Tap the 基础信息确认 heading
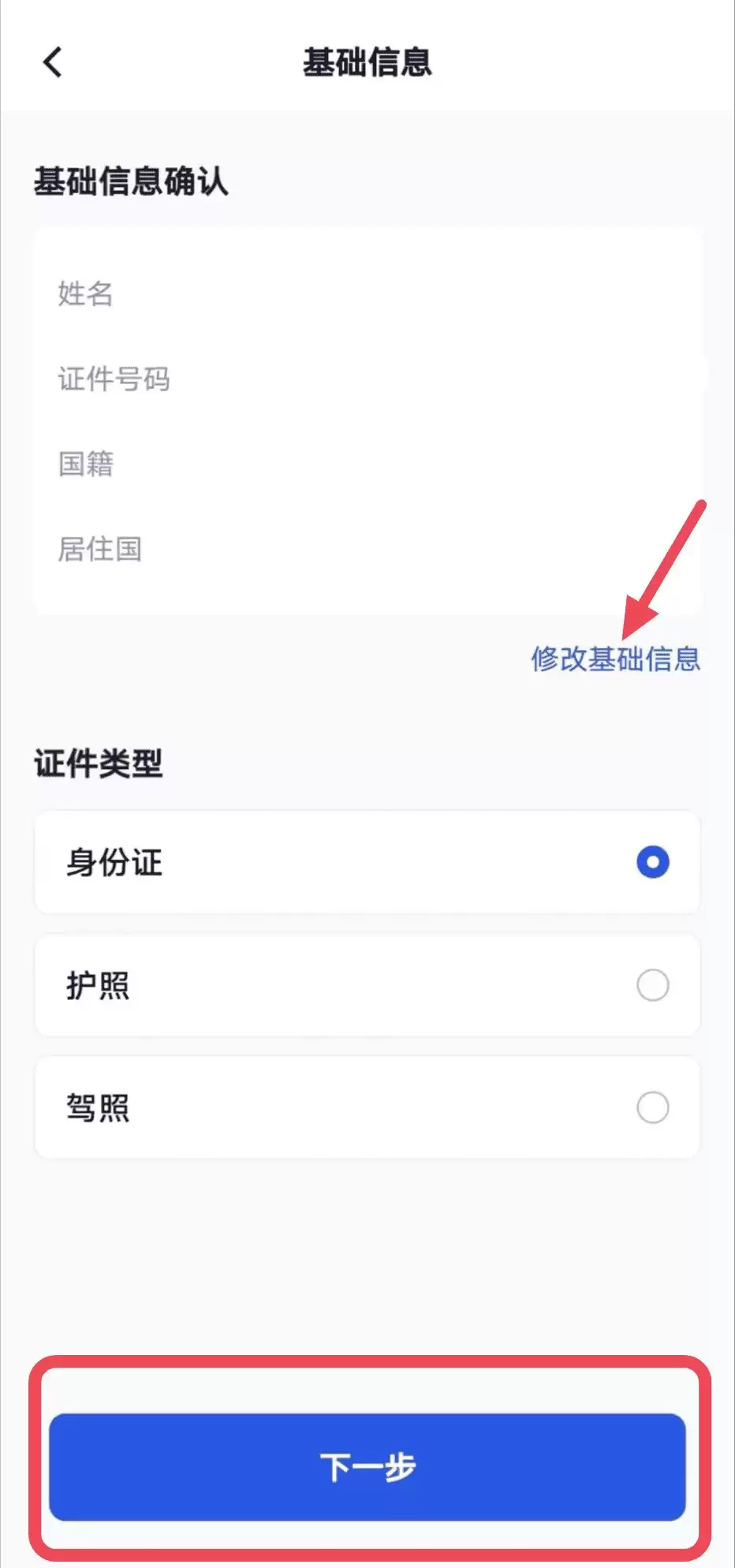Viewport: 735px width, 1568px height. point(131,181)
